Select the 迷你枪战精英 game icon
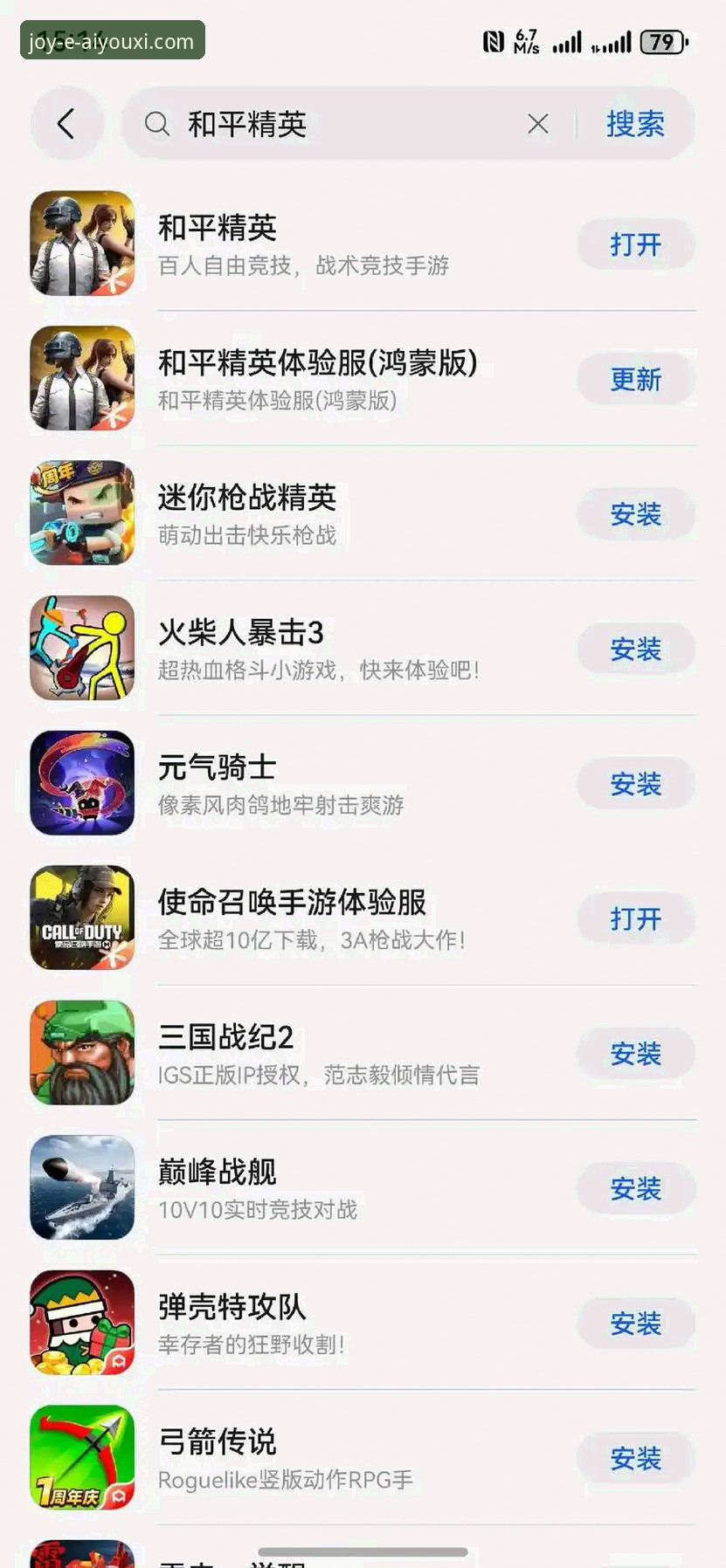 tap(81, 512)
